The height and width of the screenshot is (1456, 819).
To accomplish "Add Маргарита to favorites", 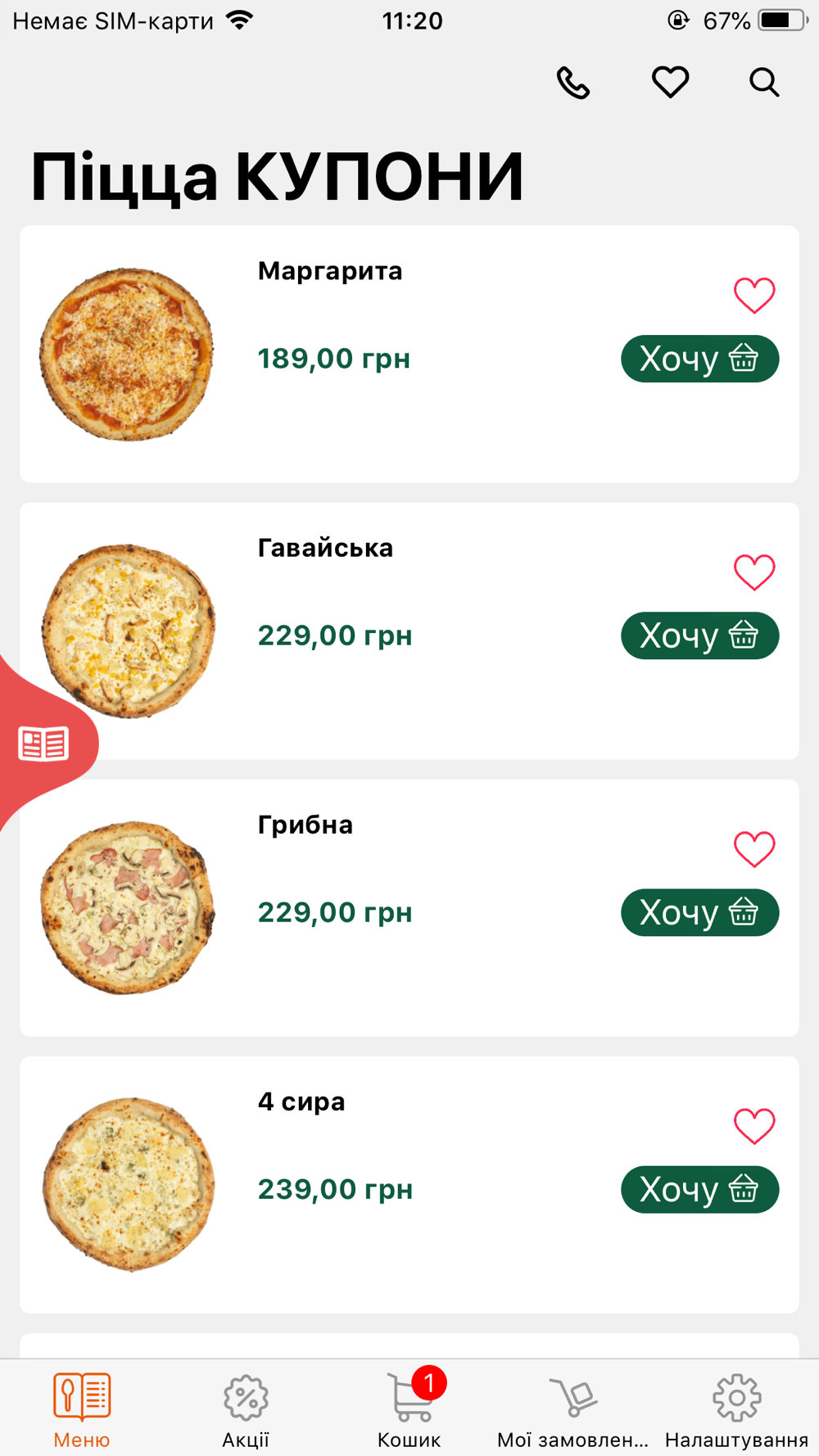I will click(x=754, y=295).
